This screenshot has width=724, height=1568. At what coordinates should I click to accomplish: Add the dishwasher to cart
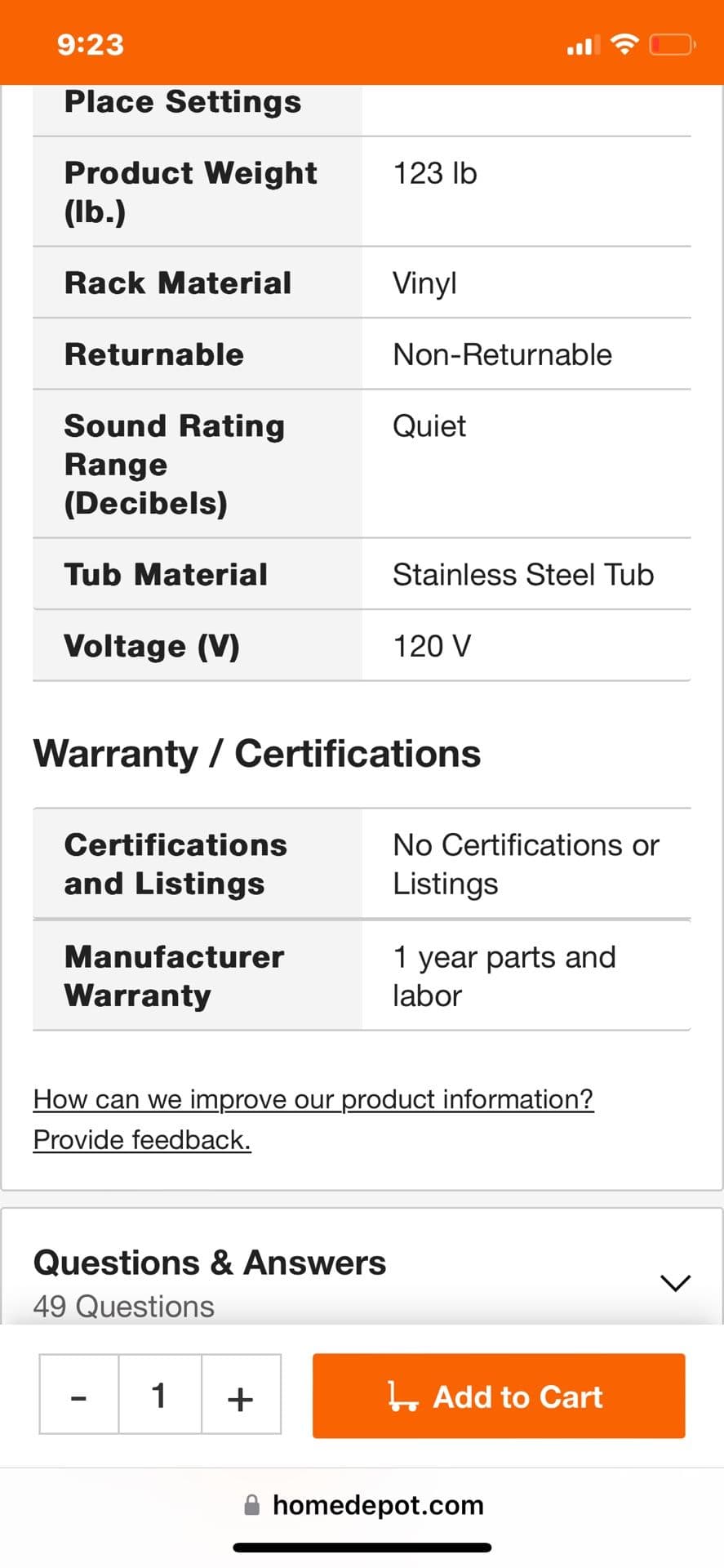[499, 1396]
